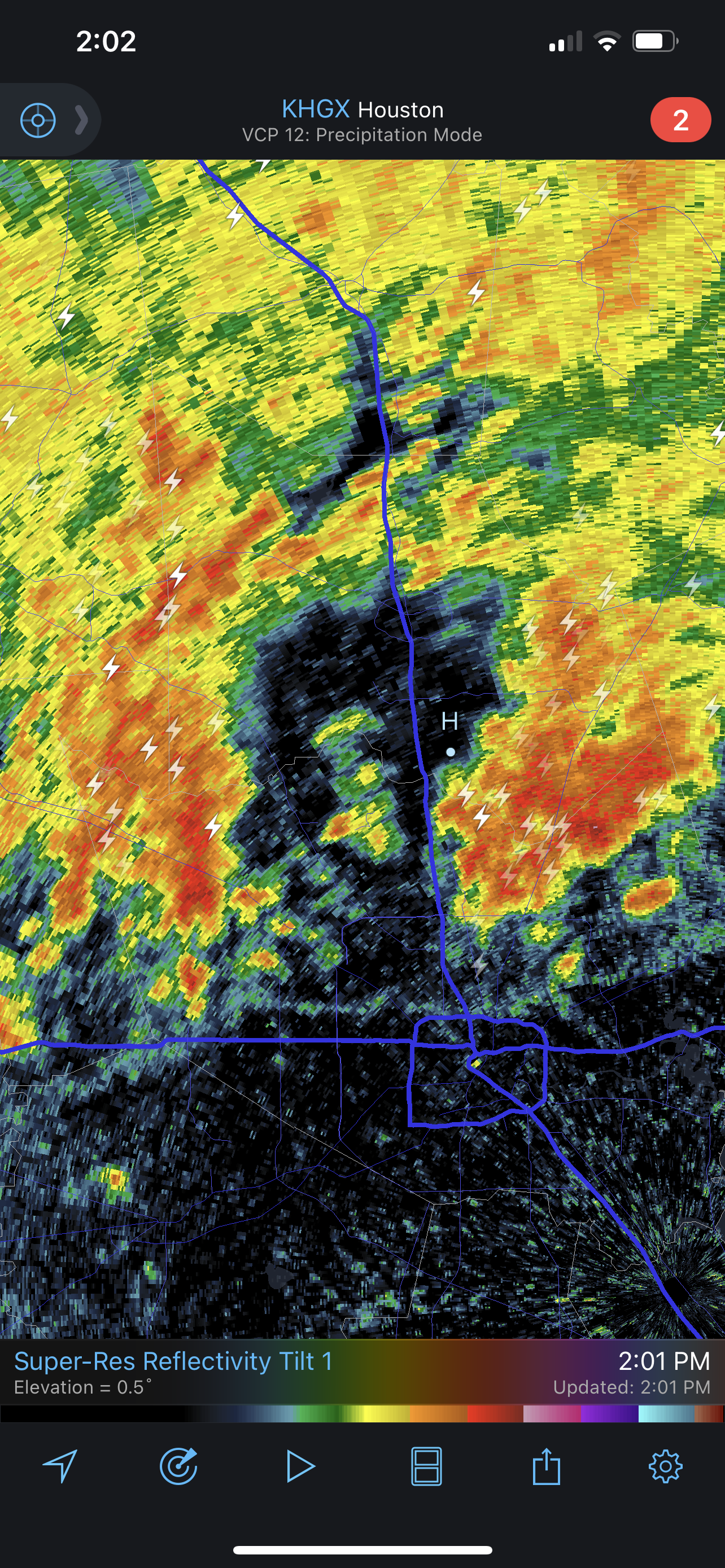Image resolution: width=725 pixels, height=1568 pixels.
Task: Open the red alerts badge showing 2
Action: pos(680,121)
